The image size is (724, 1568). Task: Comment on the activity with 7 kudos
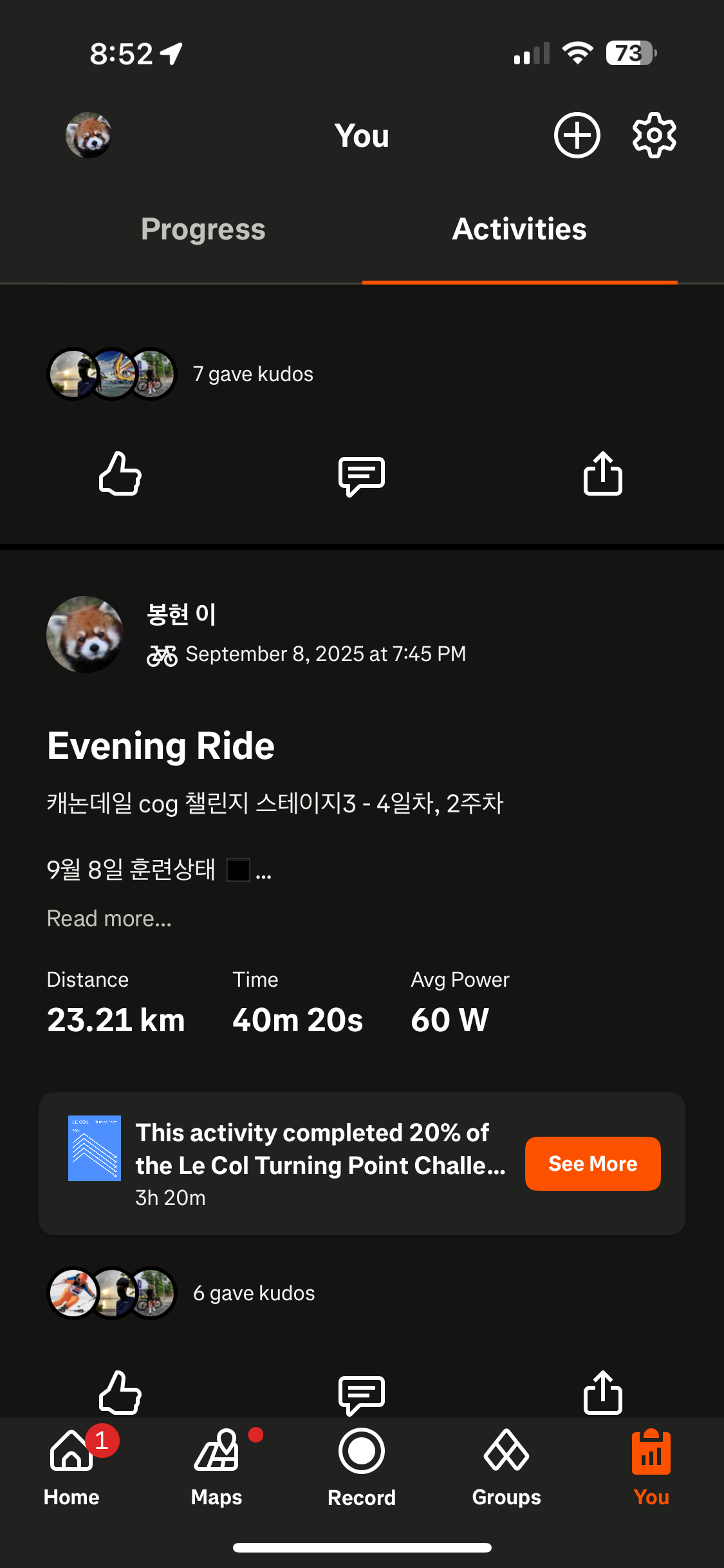click(362, 476)
